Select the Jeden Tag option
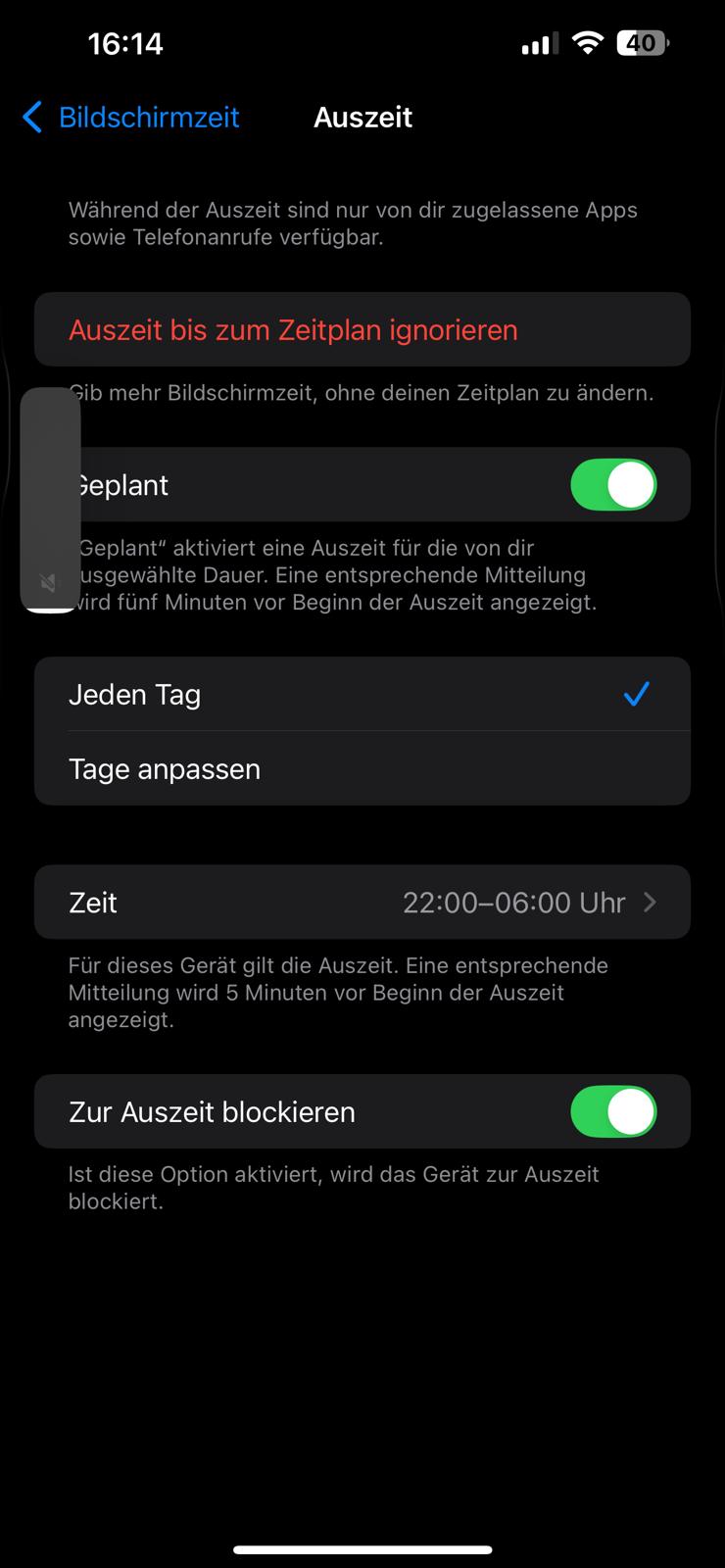The height and width of the screenshot is (1568, 725). 362,695
